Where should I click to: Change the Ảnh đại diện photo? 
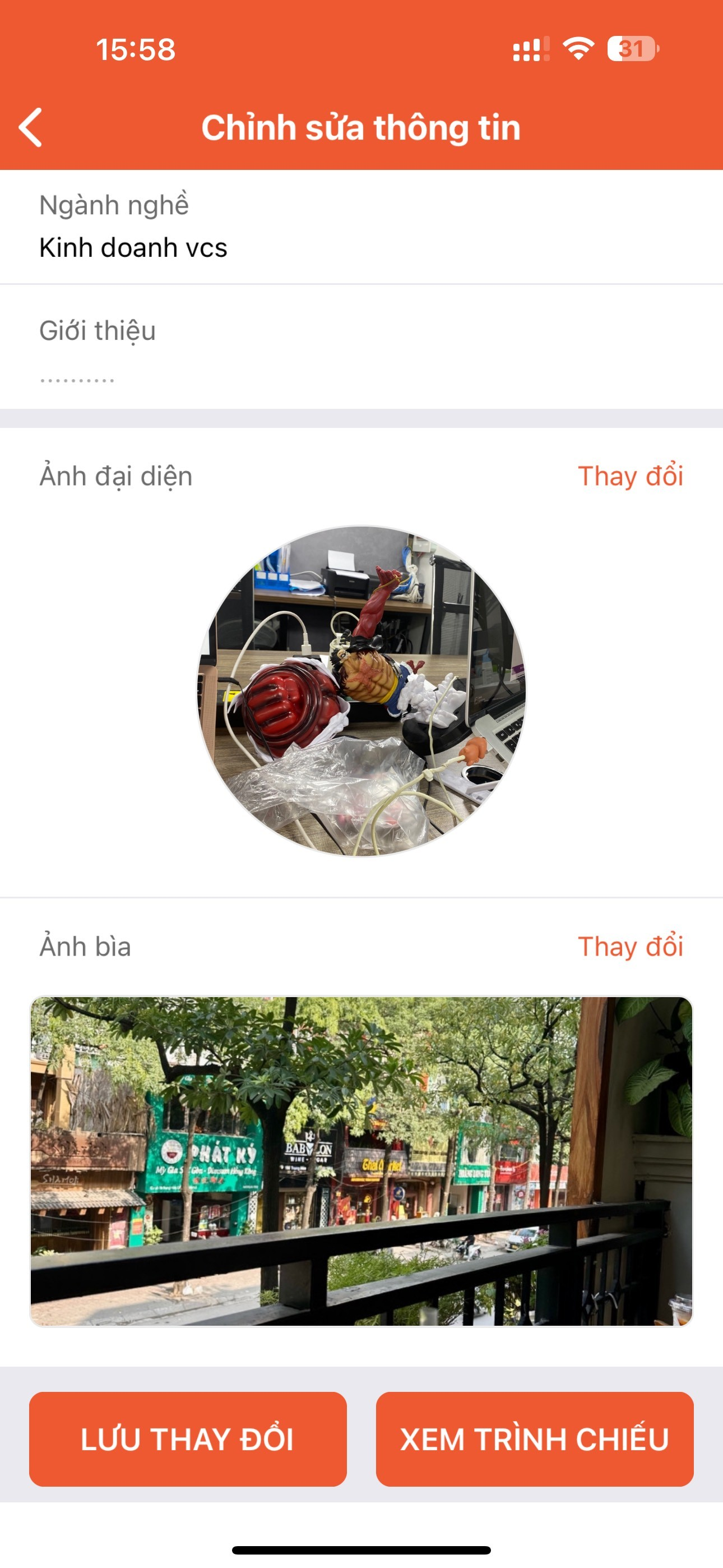[x=630, y=476]
